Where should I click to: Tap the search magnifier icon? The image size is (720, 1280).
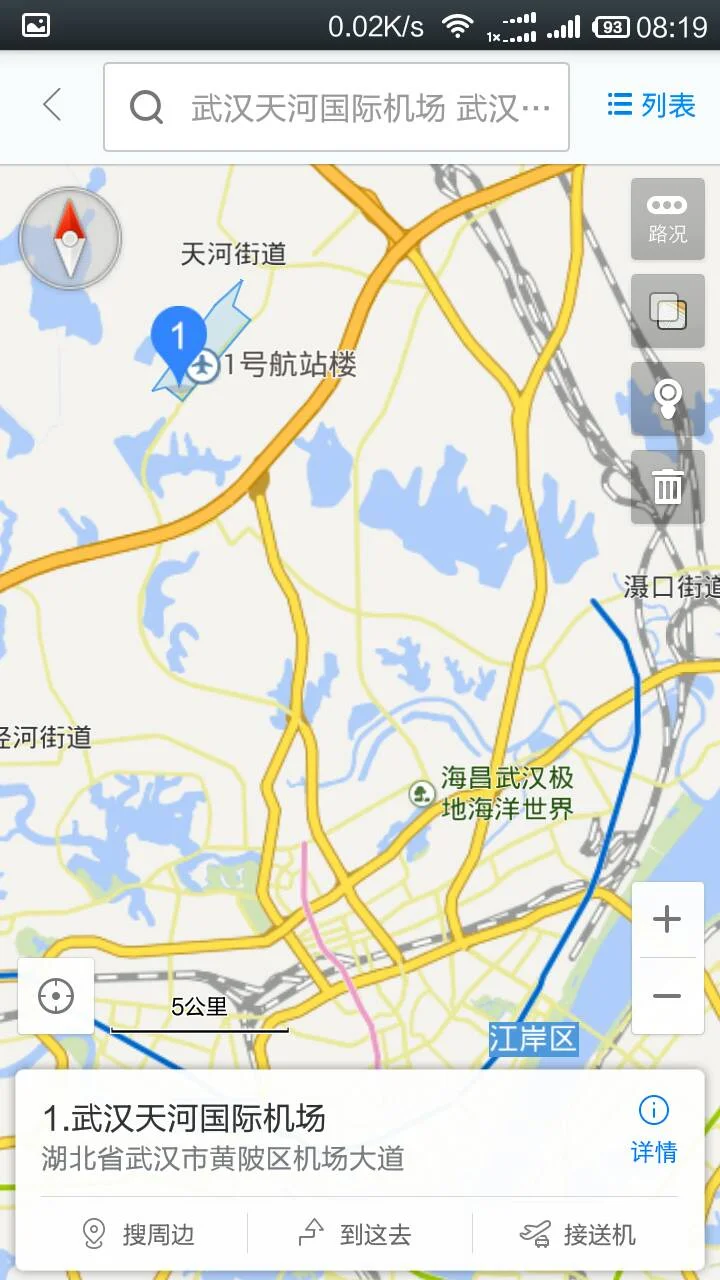point(147,107)
